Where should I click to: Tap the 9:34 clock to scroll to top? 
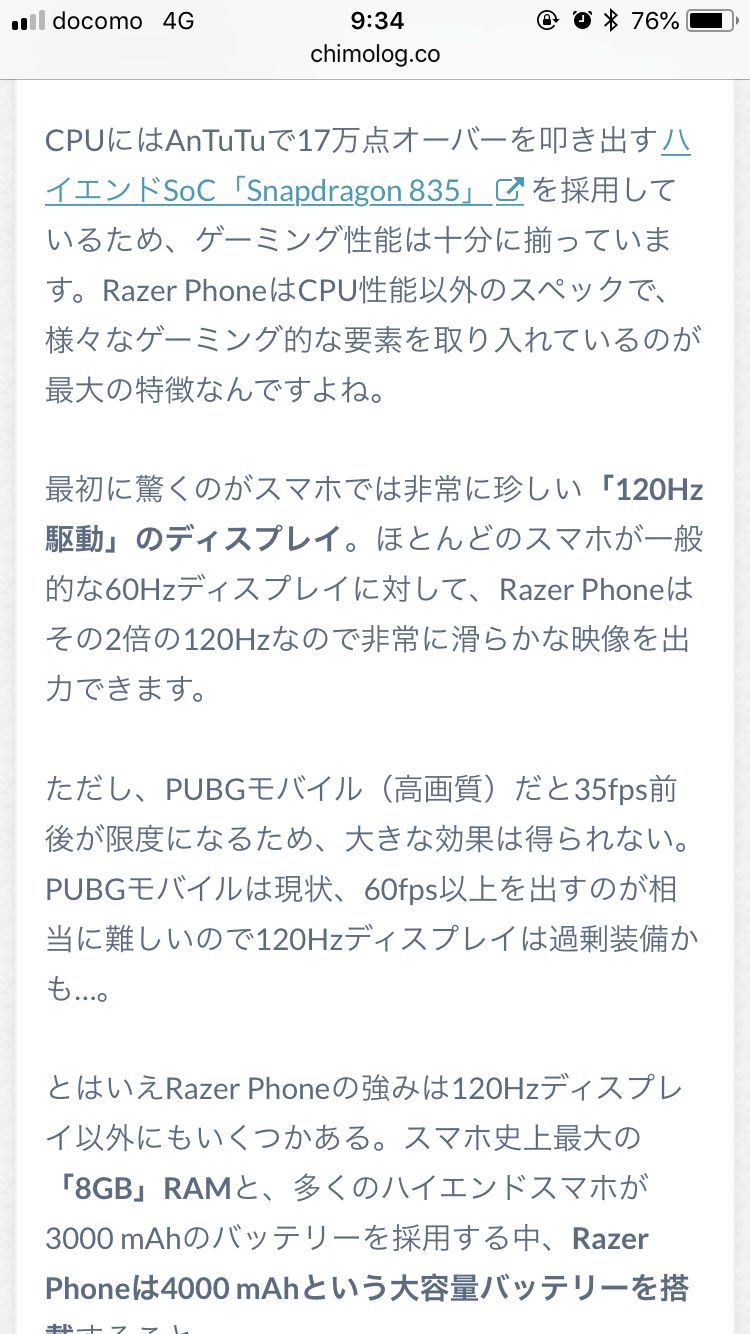point(375,18)
